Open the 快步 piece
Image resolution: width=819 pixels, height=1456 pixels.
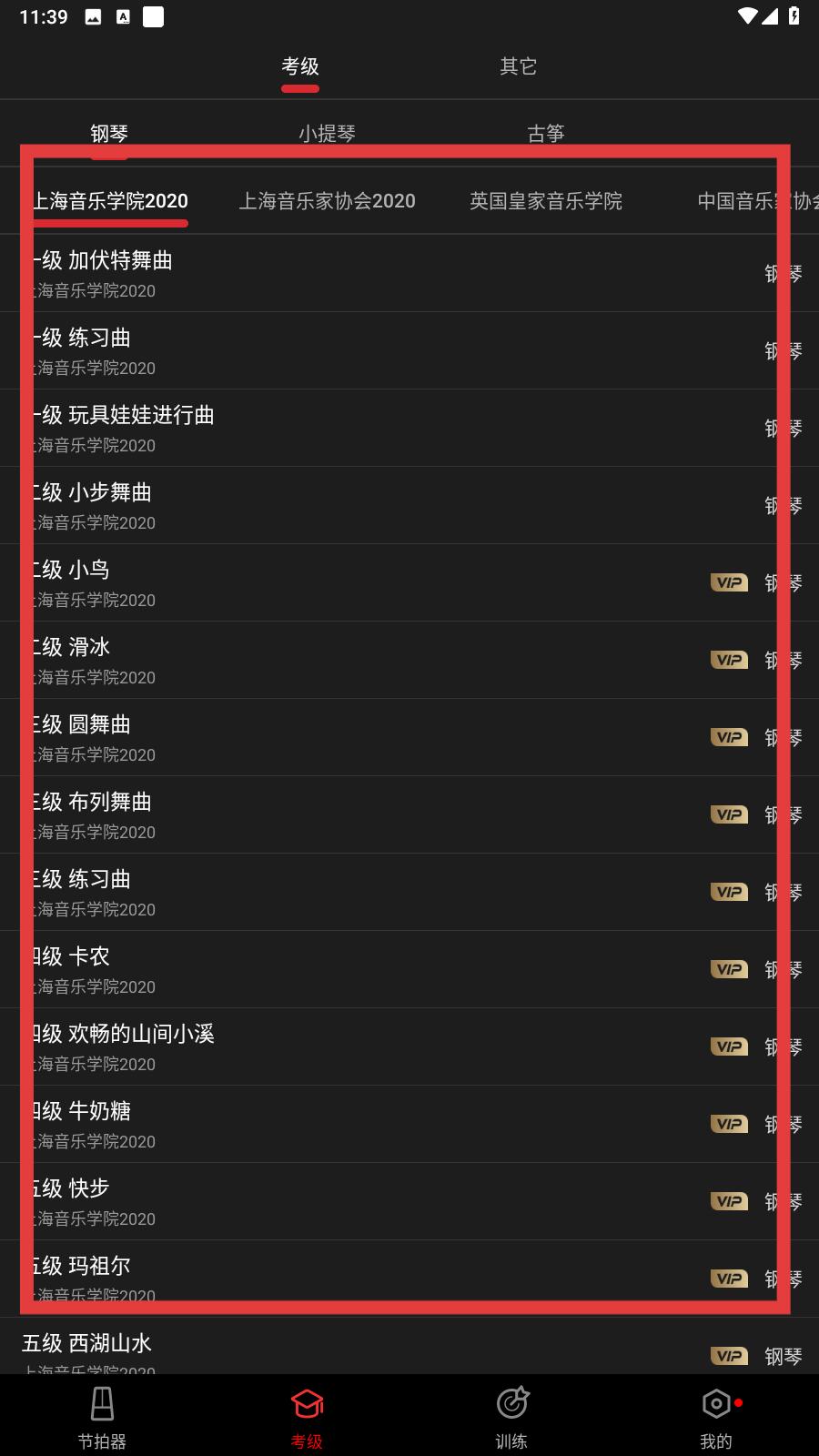409,1201
